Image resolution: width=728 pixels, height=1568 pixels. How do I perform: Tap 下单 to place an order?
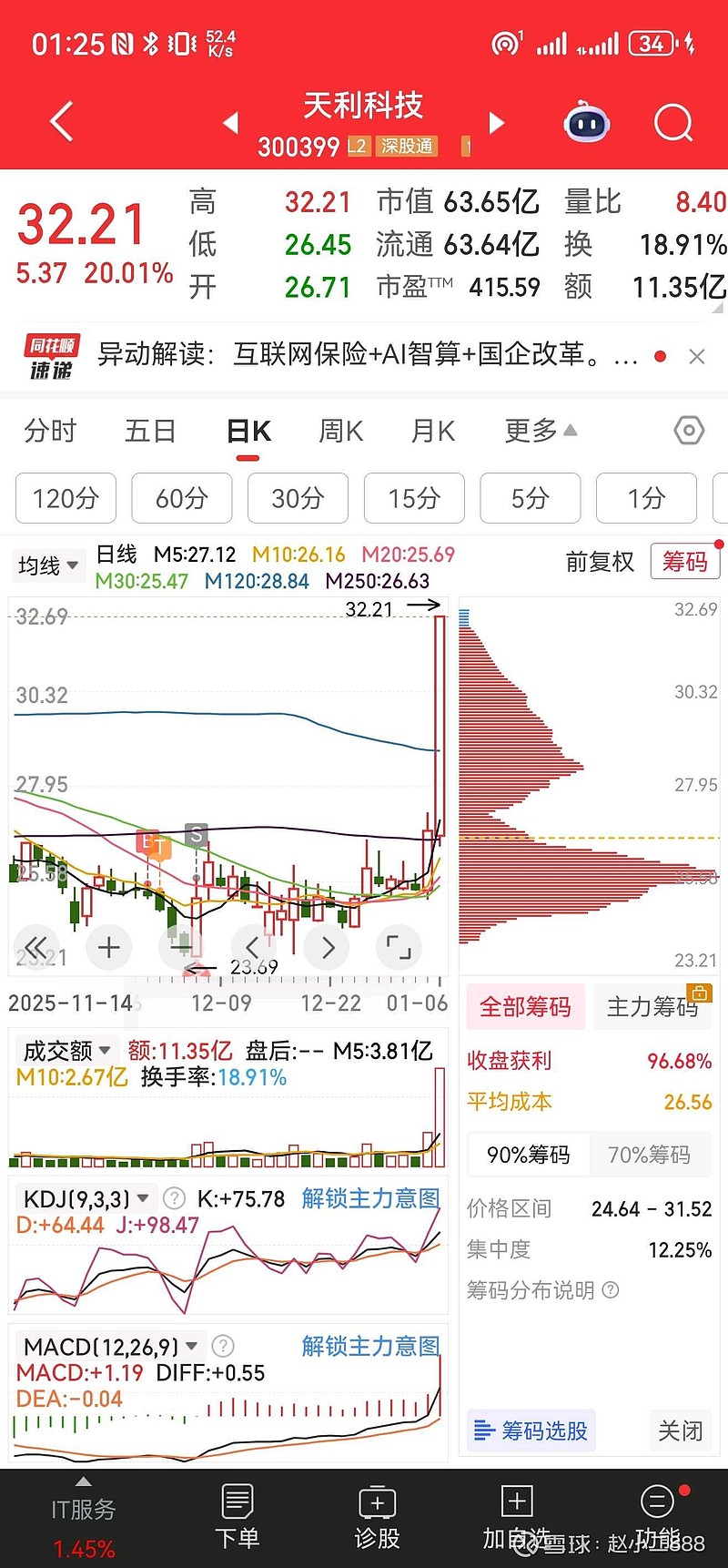(x=238, y=1517)
